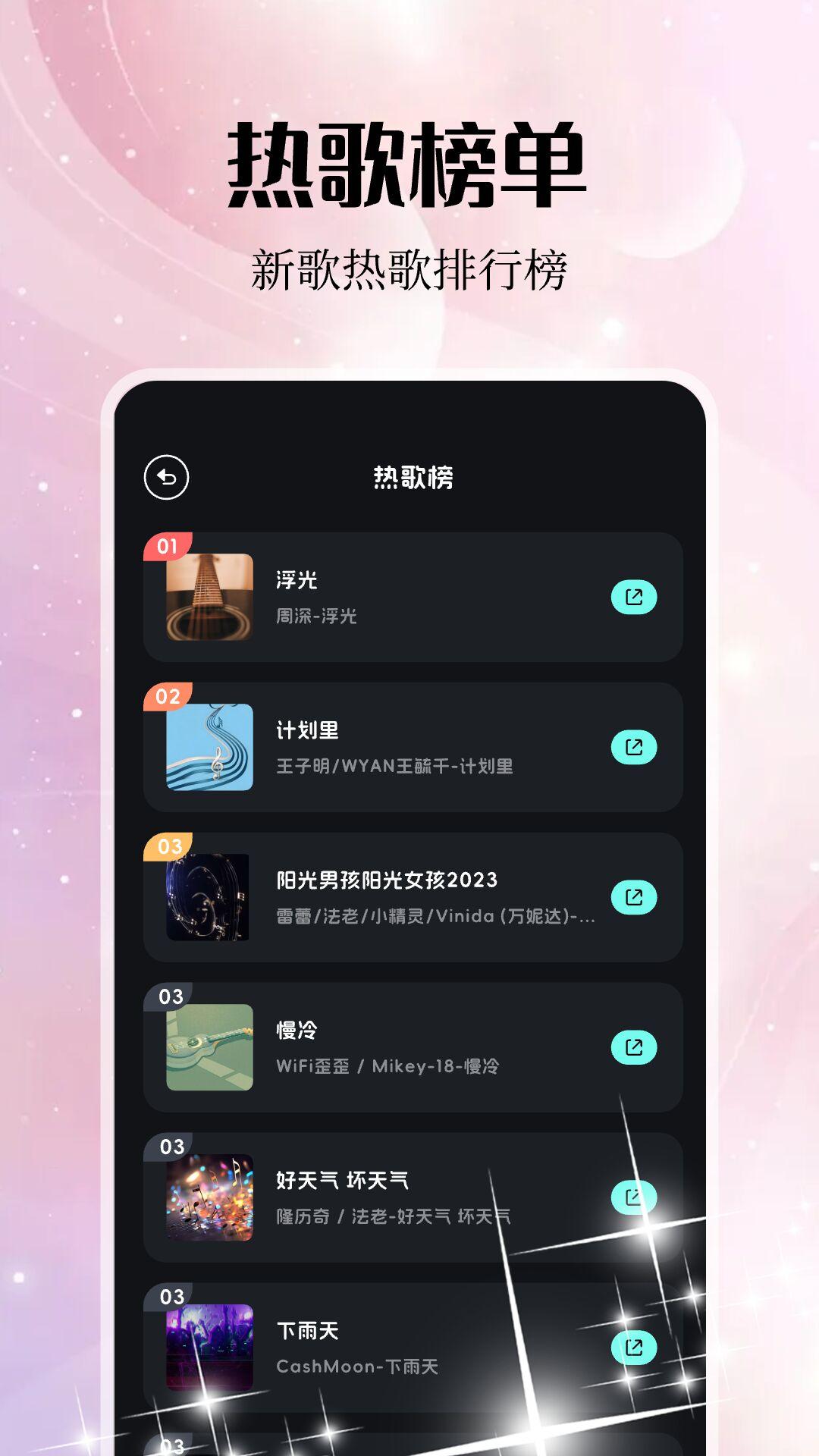Image resolution: width=819 pixels, height=1456 pixels.
Task: Click the 阳光男孩阳光女孩2023 album artwork
Action: pyautogui.click(x=211, y=897)
